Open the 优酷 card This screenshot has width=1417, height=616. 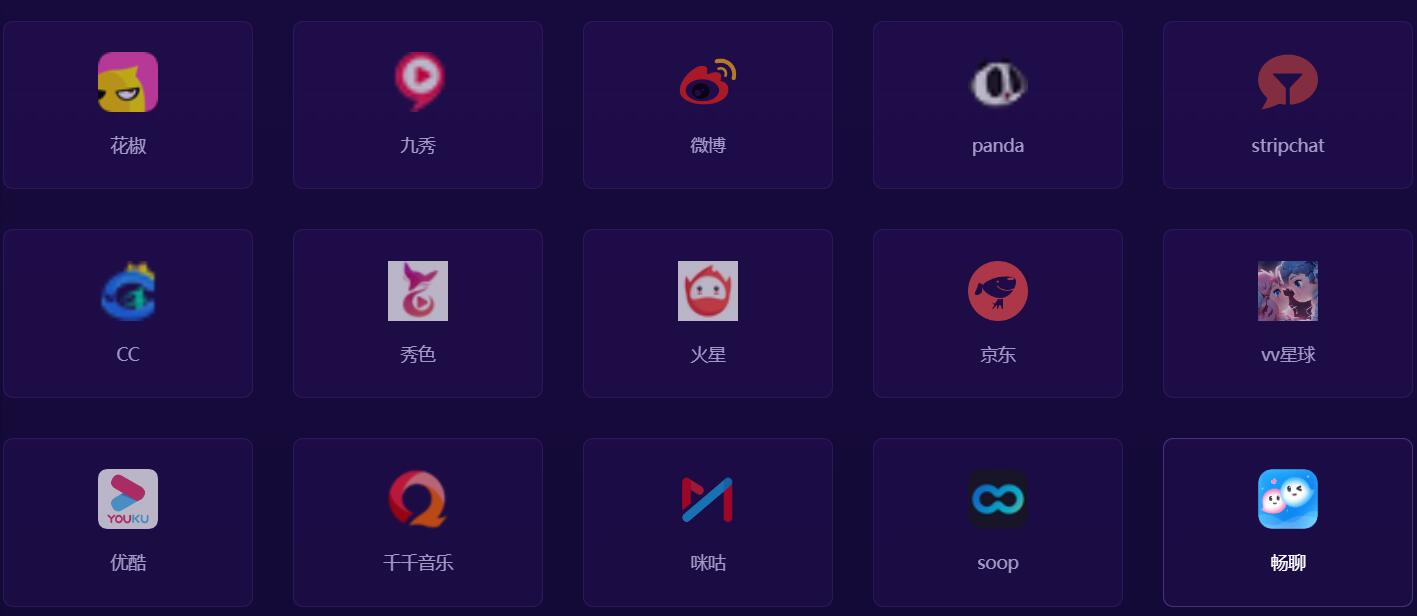pos(128,522)
